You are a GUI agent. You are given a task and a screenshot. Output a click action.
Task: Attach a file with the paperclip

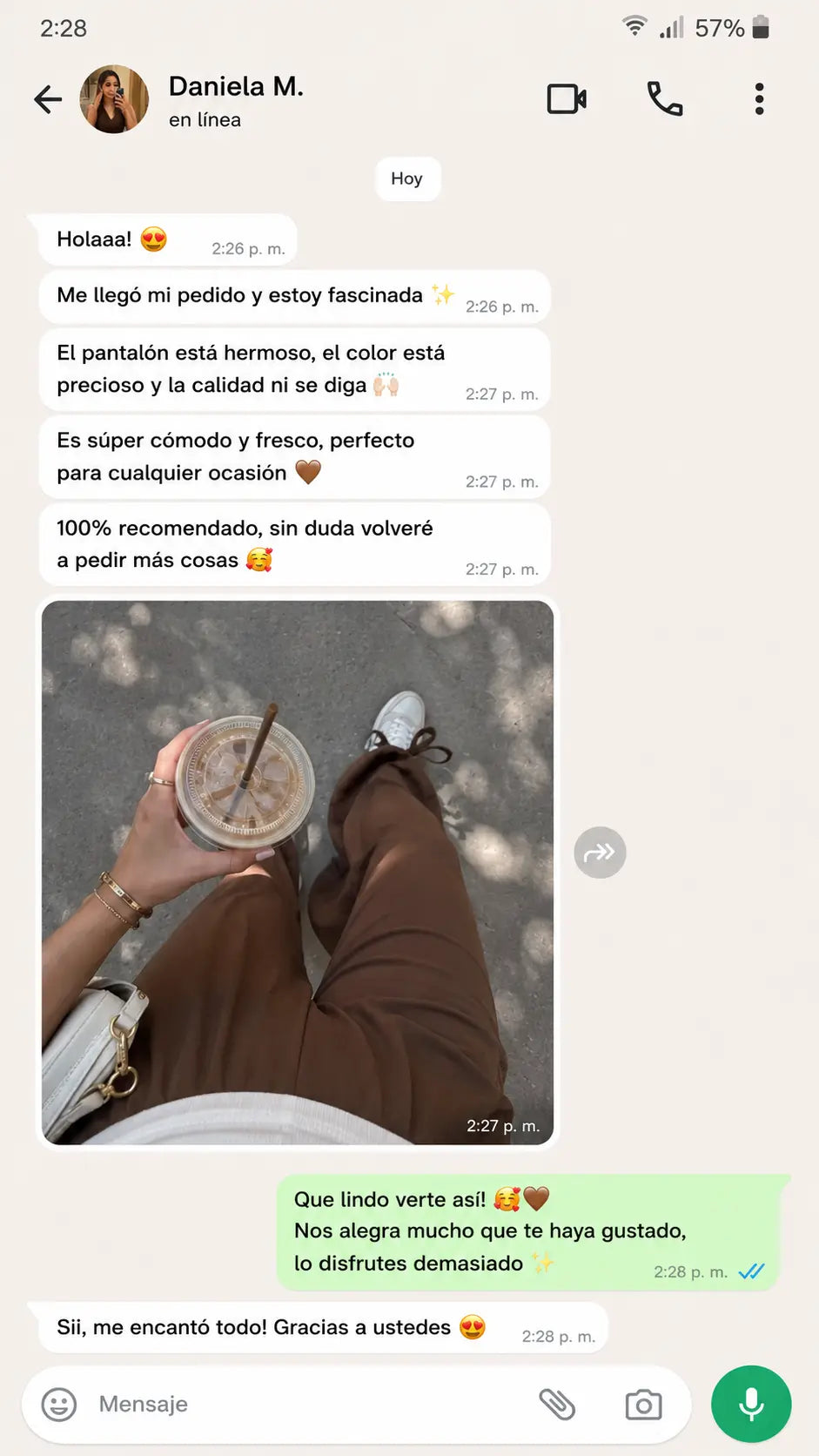pos(557,1404)
